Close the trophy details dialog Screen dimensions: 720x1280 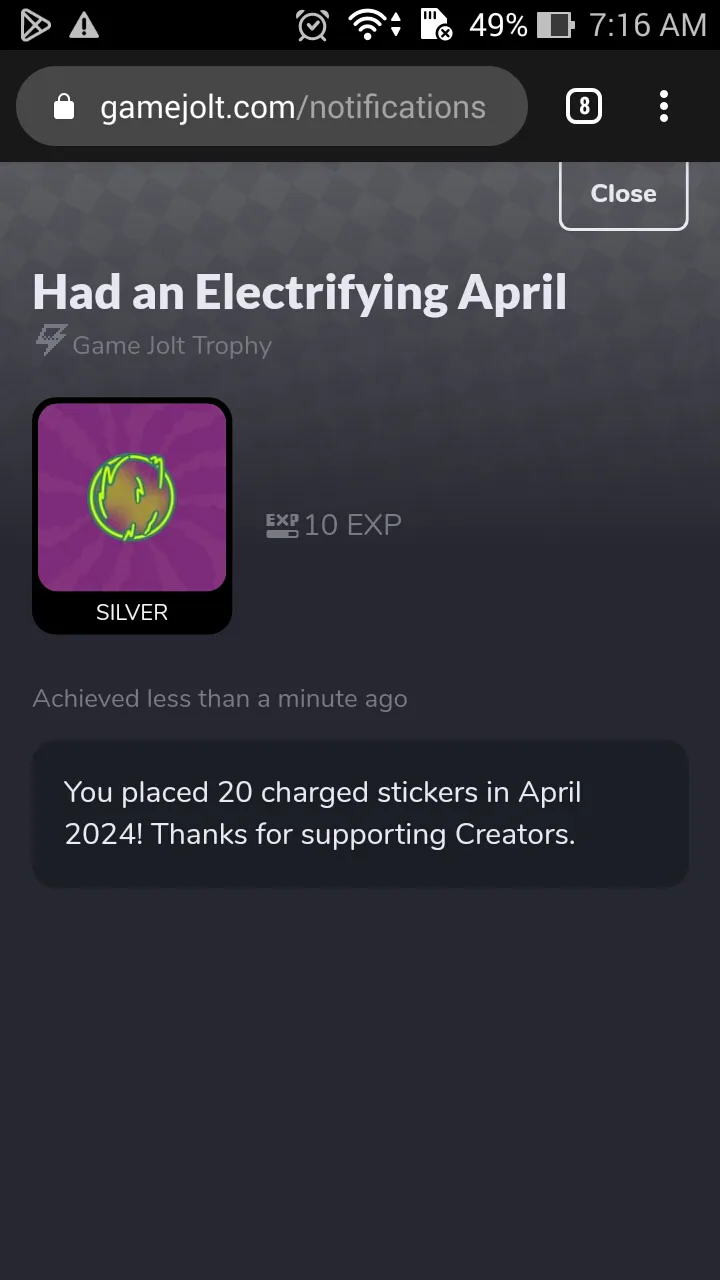point(623,194)
